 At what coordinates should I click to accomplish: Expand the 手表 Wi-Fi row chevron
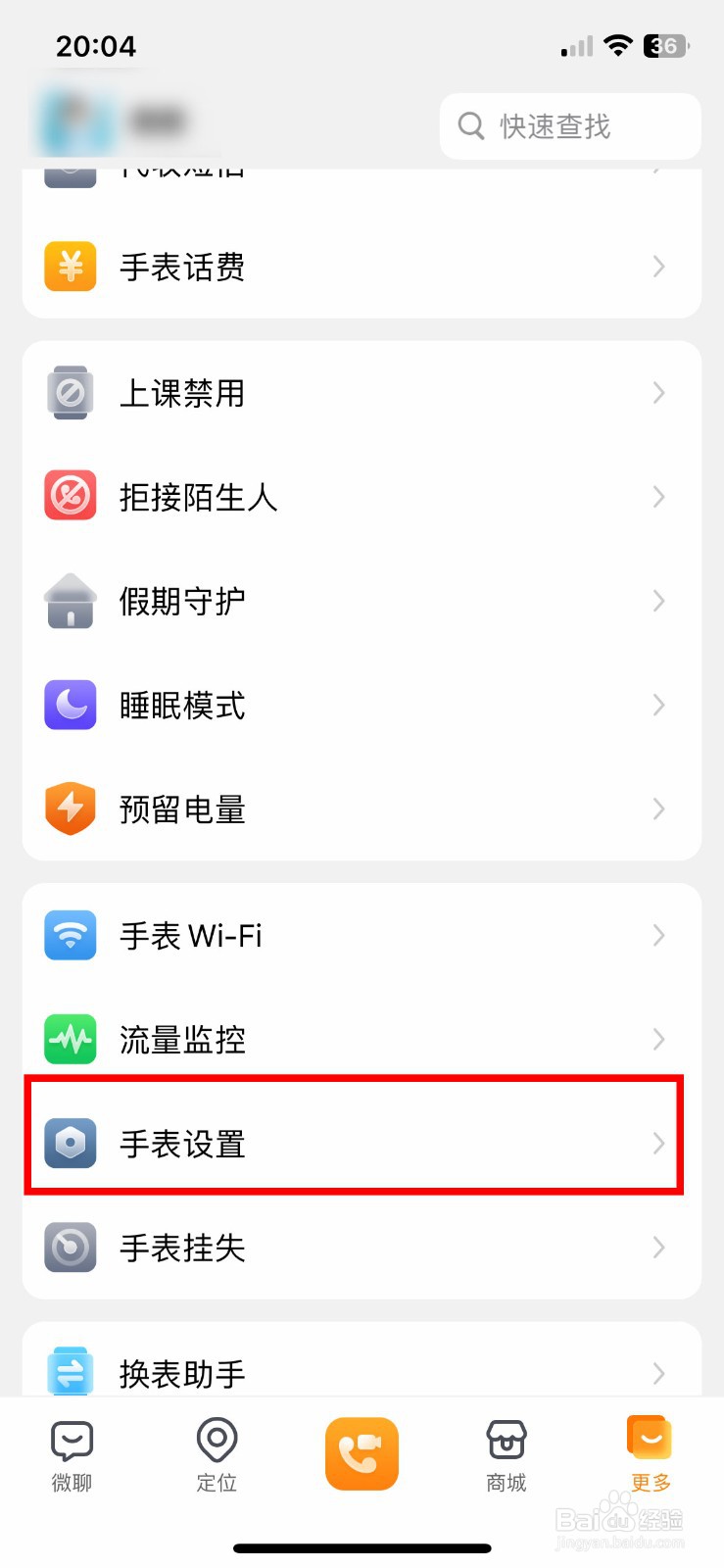click(x=658, y=935)
